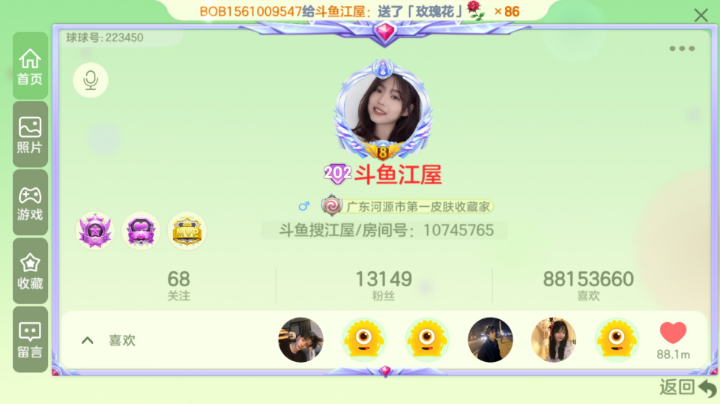Open the yellow gold medal badge
720x404 pixels.
[187, 231]
